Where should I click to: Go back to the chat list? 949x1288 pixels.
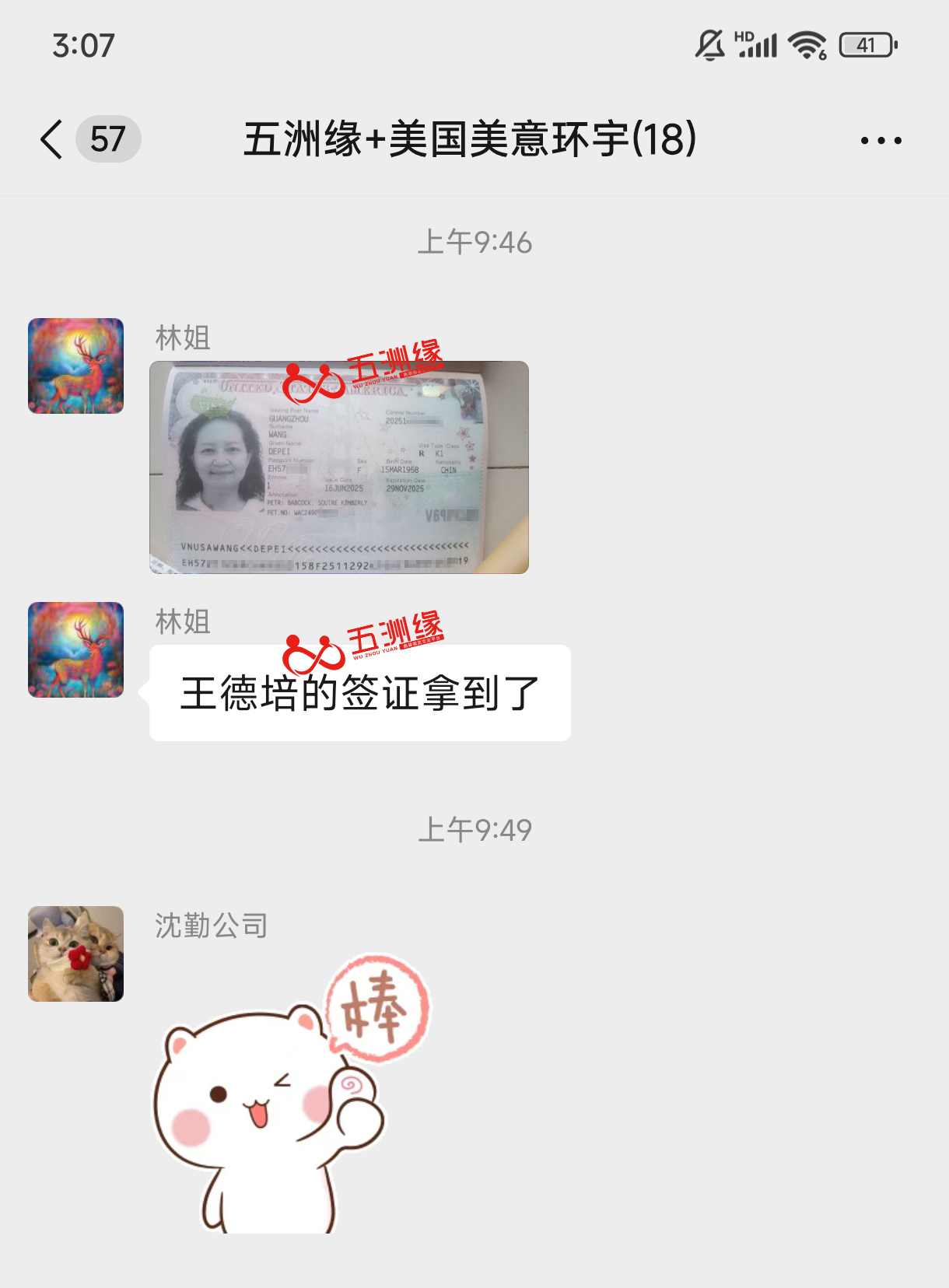[52, 140]
